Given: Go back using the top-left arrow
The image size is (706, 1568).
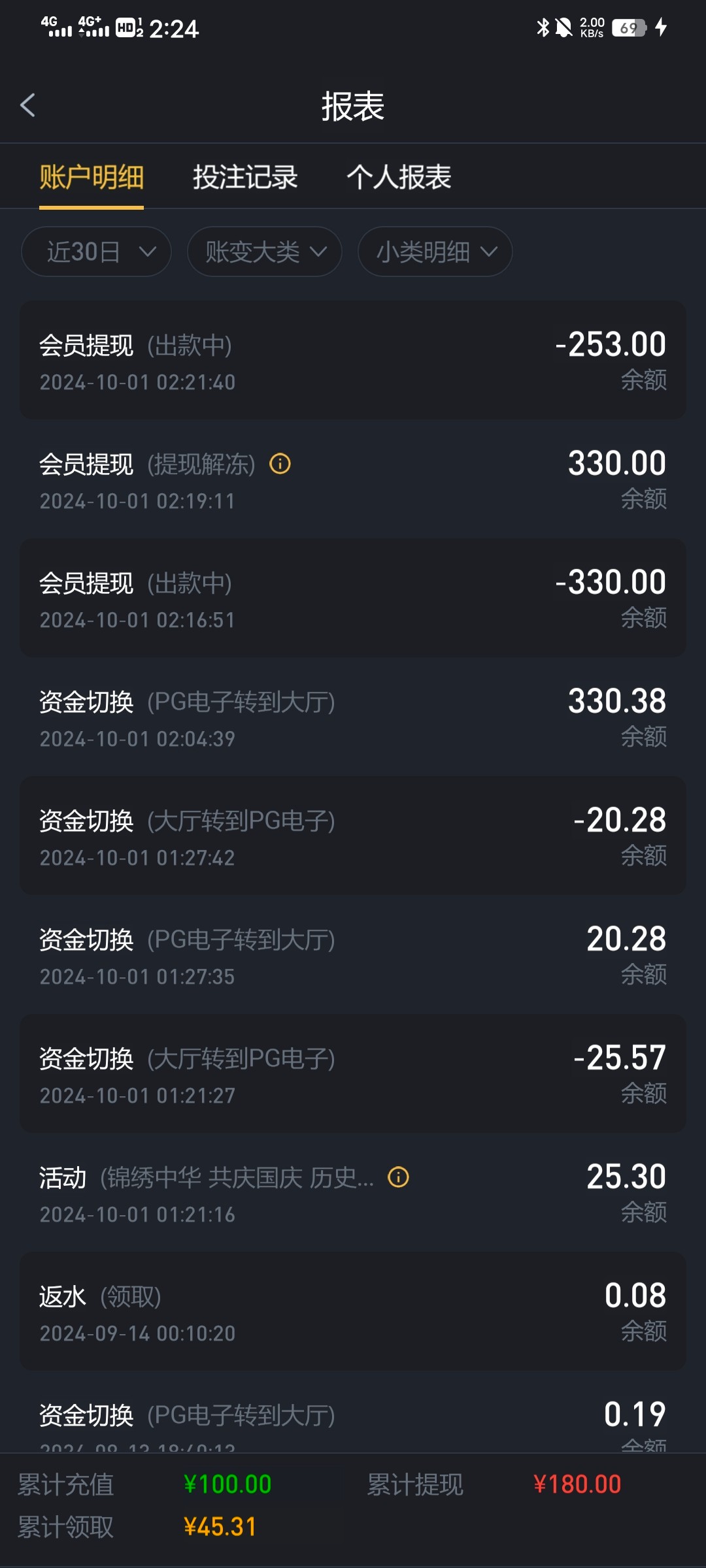Looking at the screenshot, I should click(x=27, y=105).
